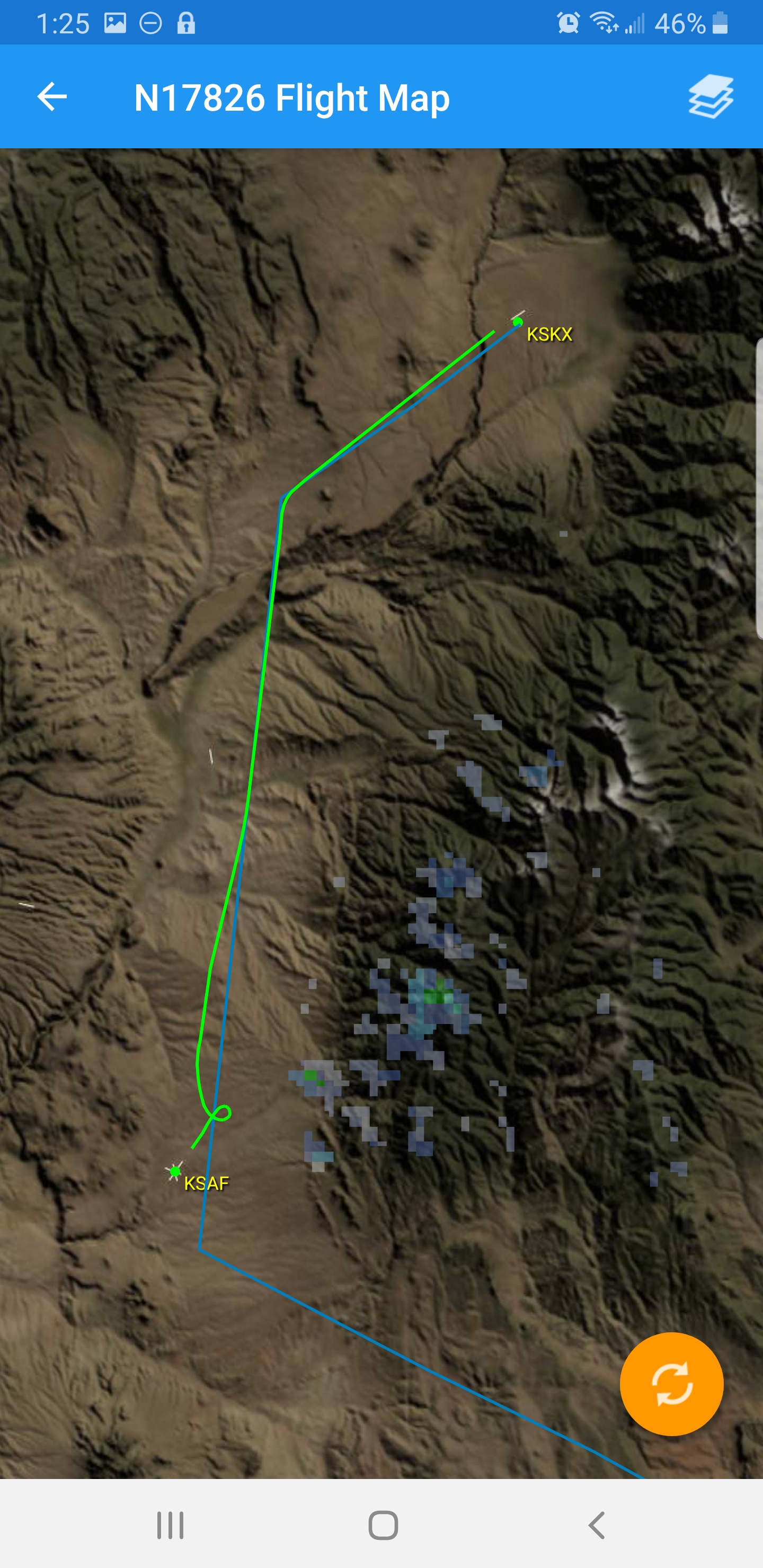Select the KSKX airport marker

pyautogui.click(x=518, y=322)
